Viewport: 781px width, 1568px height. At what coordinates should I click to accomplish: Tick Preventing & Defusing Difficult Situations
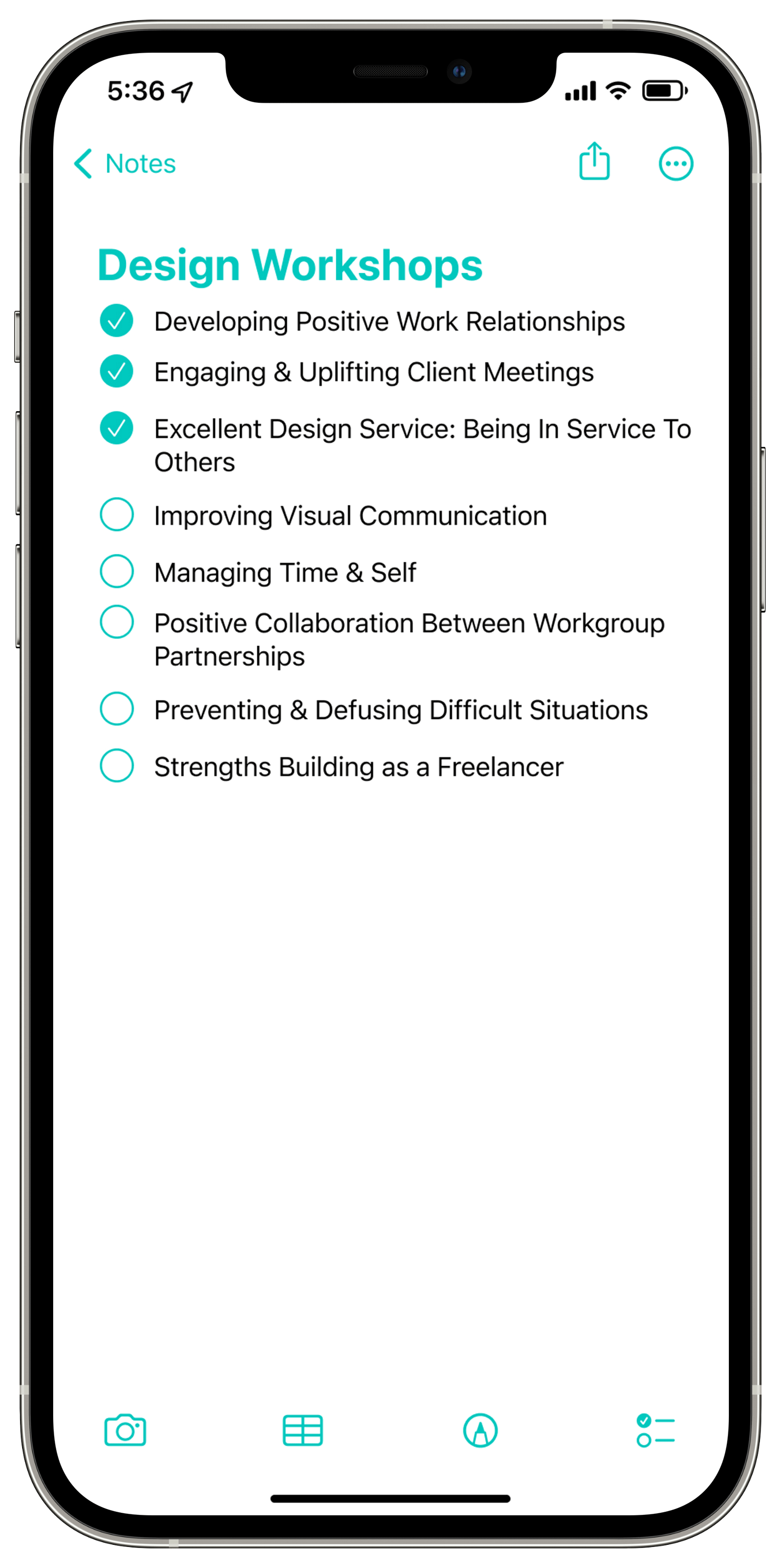tap(117, 709)
